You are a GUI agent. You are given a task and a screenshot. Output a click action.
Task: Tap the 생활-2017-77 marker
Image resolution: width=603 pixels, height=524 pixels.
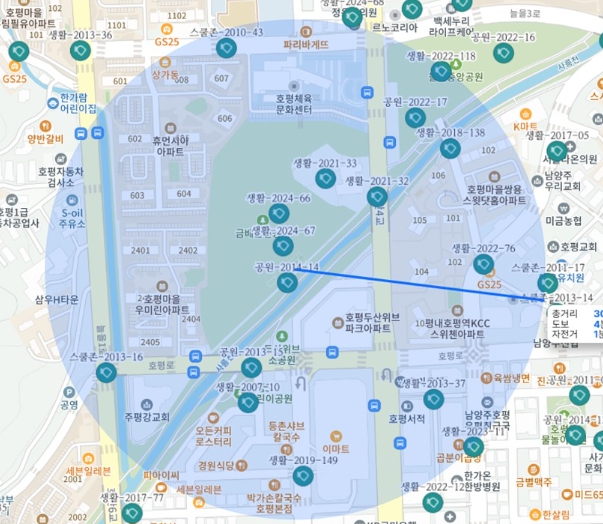pyautogui.click(x=132, y=513)
